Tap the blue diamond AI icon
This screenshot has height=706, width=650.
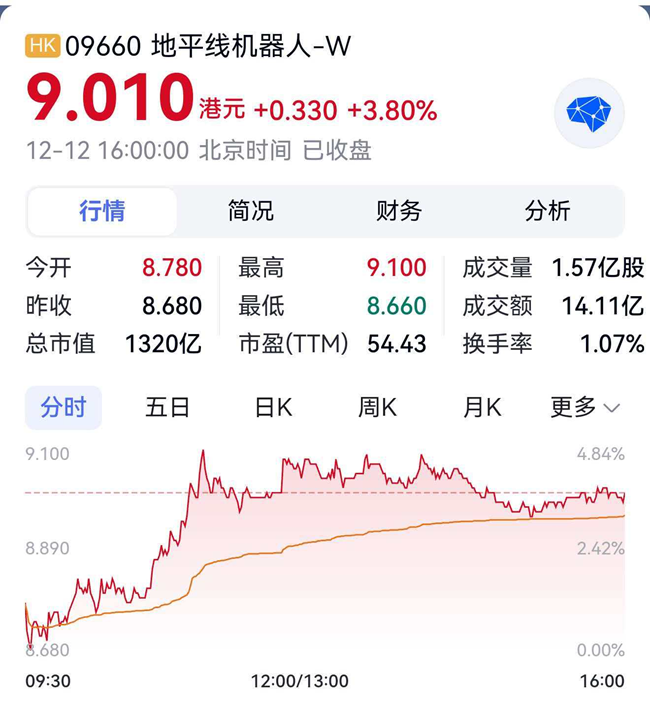click(x=588, y=113)
